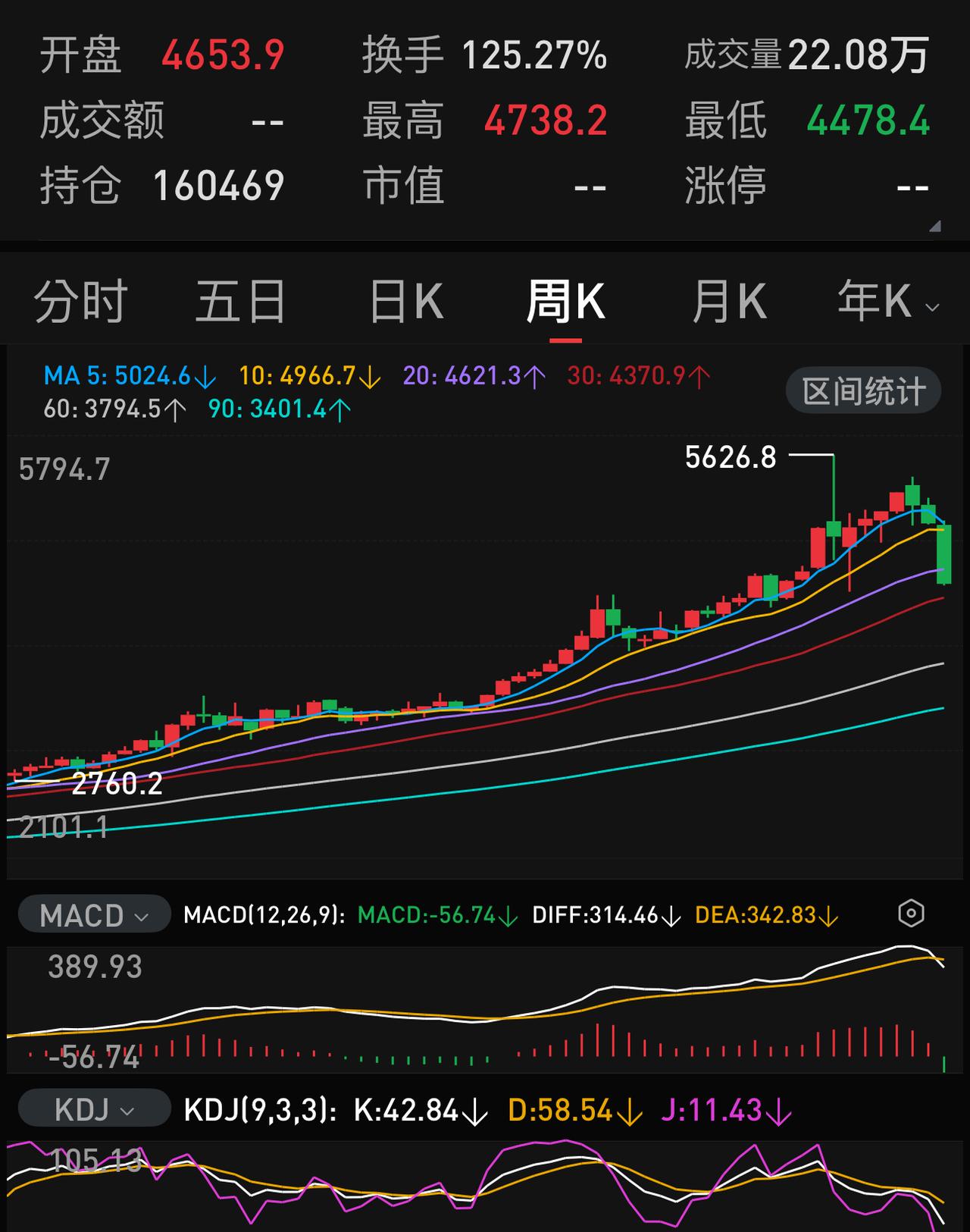Tap the 5626.8 high price marker
Viewport: 970px width, 1232px height.
(x=731, y=456)
